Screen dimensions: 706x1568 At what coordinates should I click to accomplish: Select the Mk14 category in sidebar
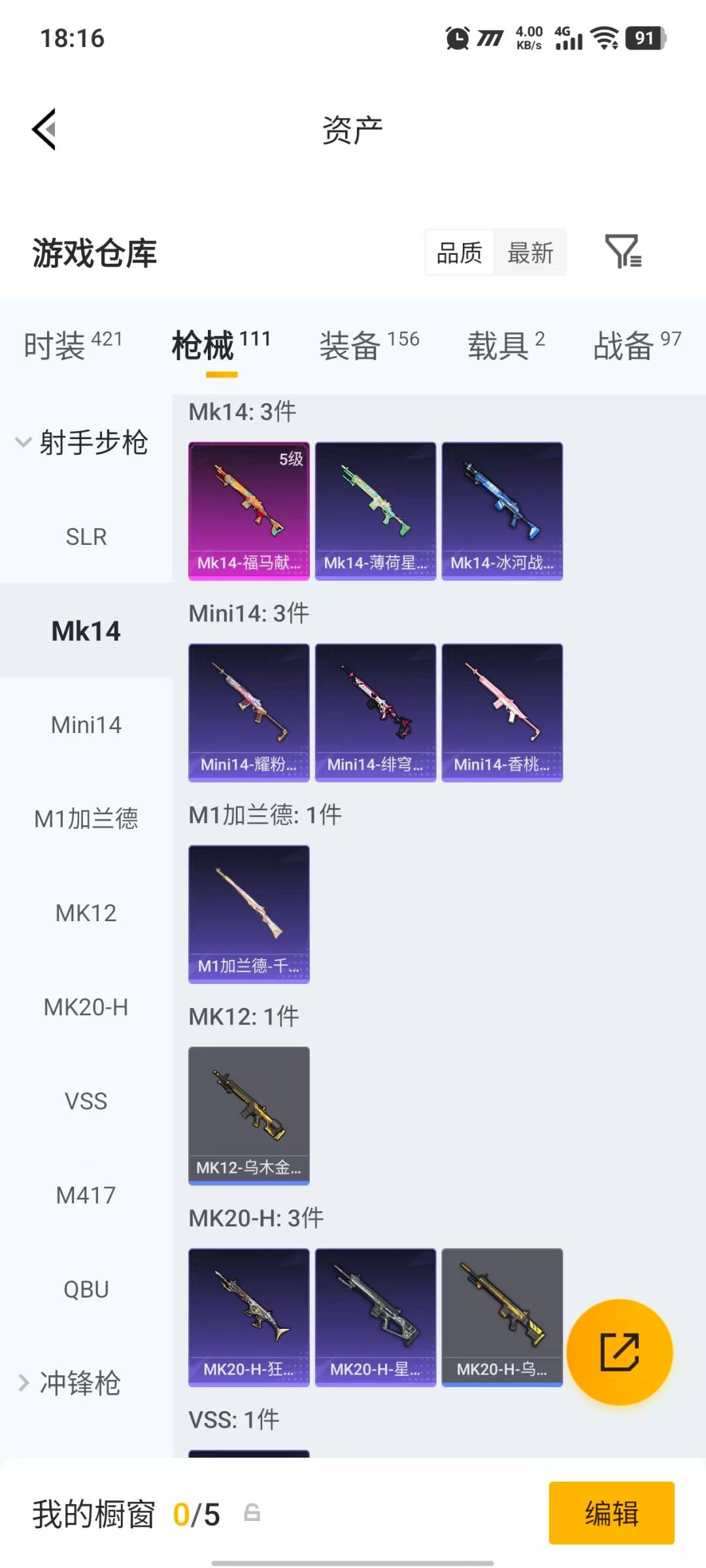(86, 630)
